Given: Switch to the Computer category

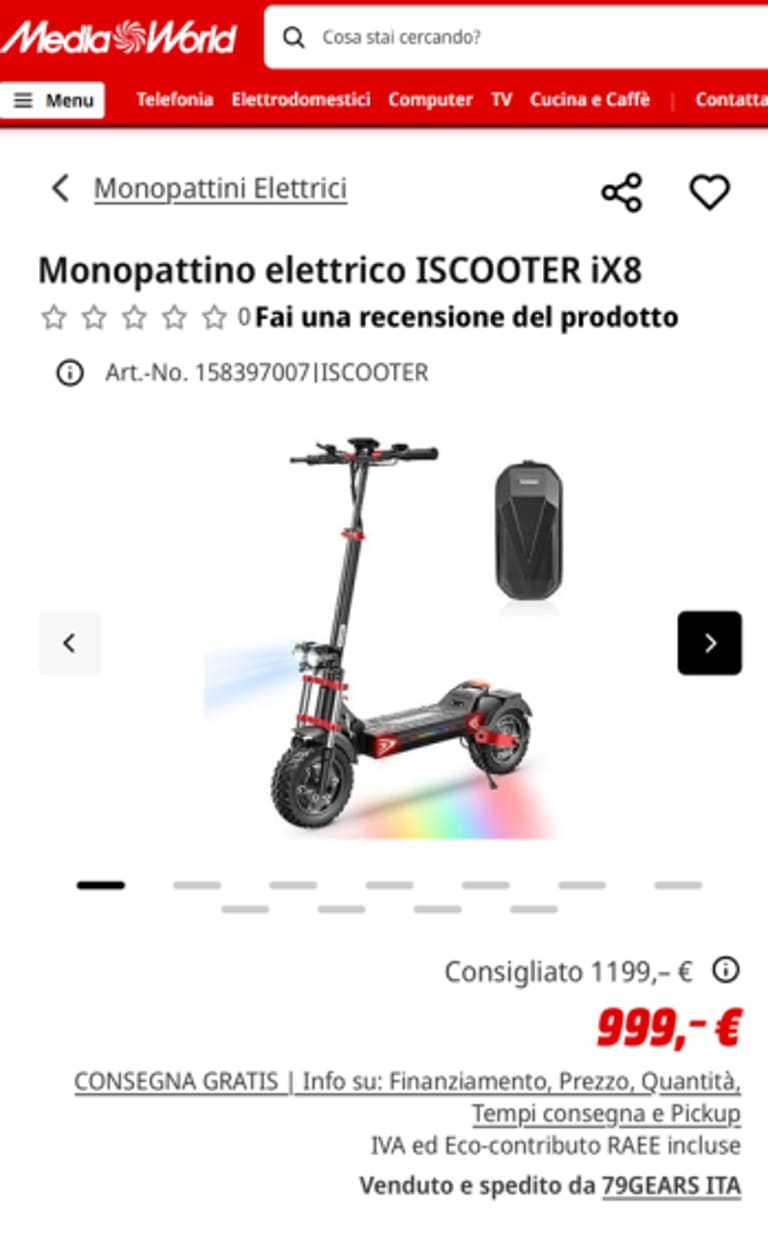Looking at the screenshot, I should click(430, 100).
